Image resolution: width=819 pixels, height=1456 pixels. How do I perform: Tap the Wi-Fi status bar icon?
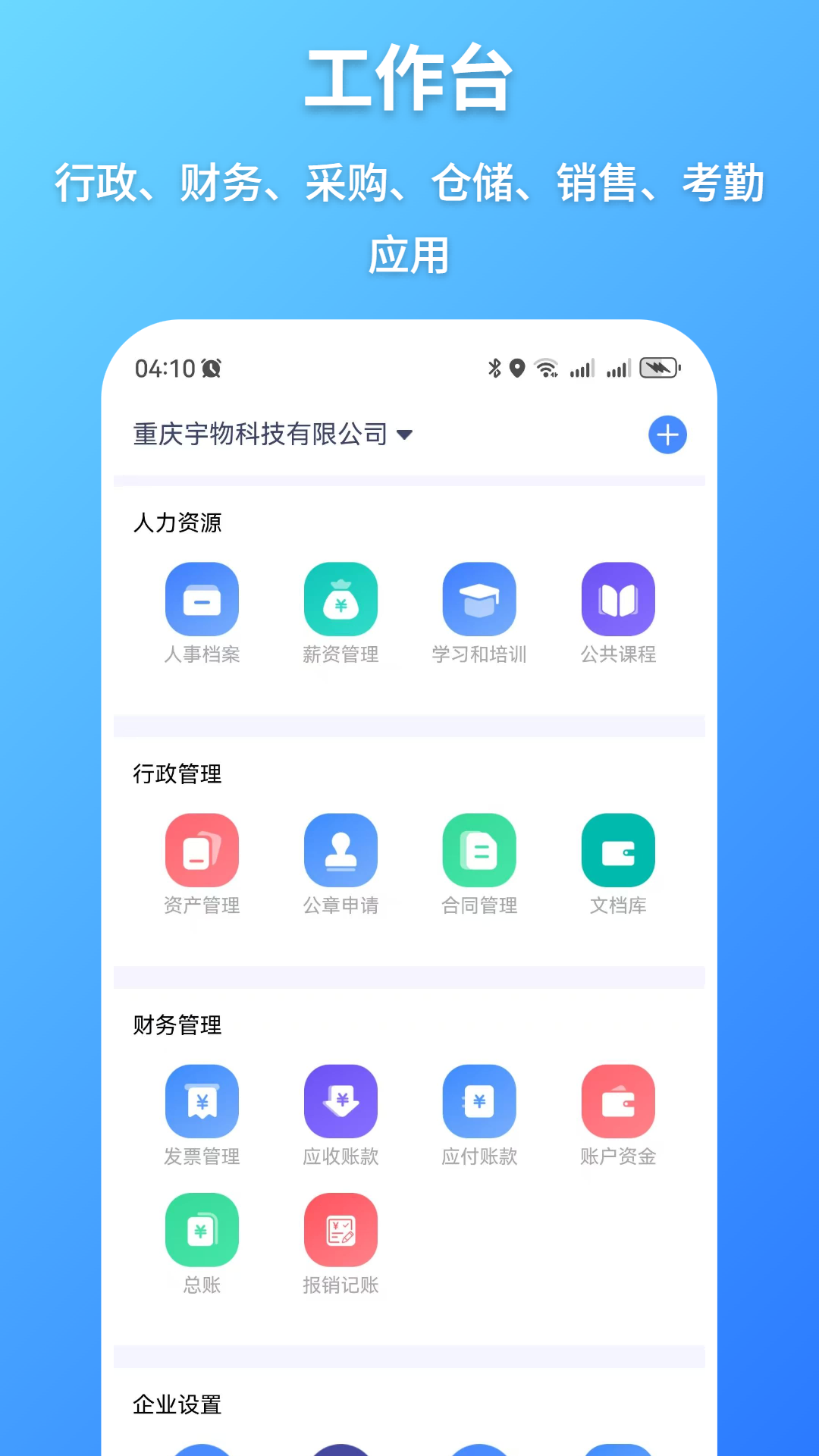click(x=544, y=368)
